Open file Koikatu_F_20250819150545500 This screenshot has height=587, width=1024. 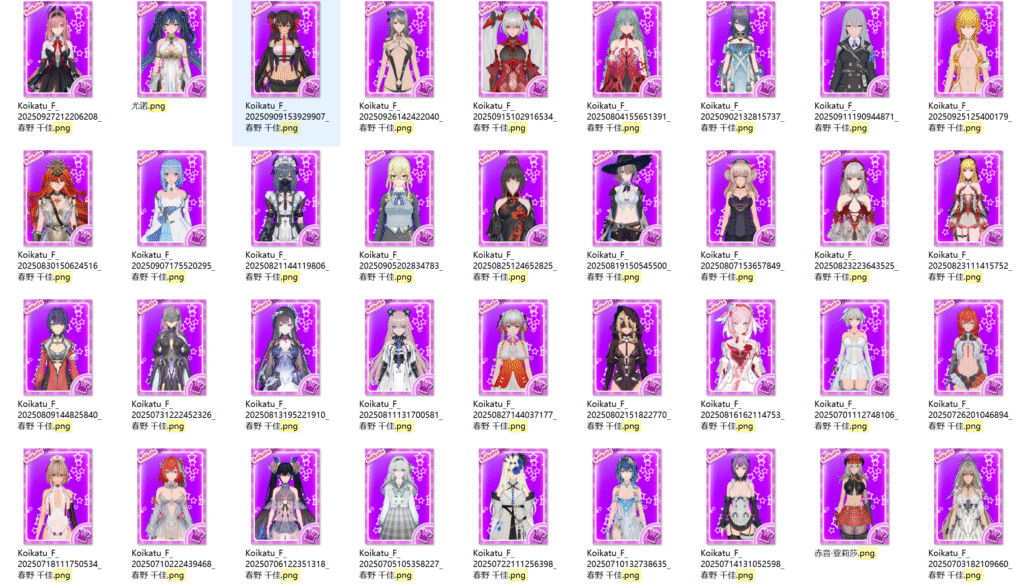[x=627, y=199]
